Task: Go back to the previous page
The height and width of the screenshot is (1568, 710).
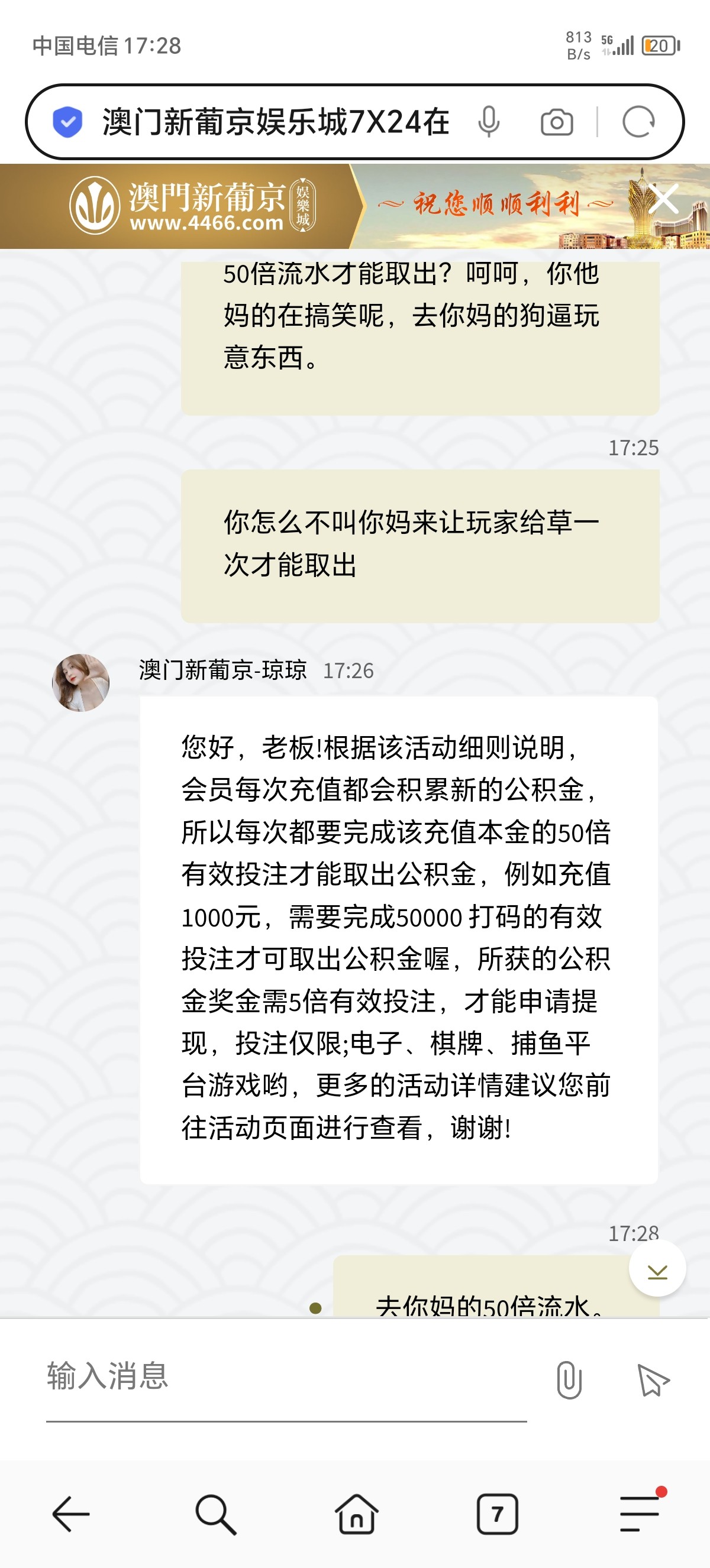Action: [x=71, y=1513]
